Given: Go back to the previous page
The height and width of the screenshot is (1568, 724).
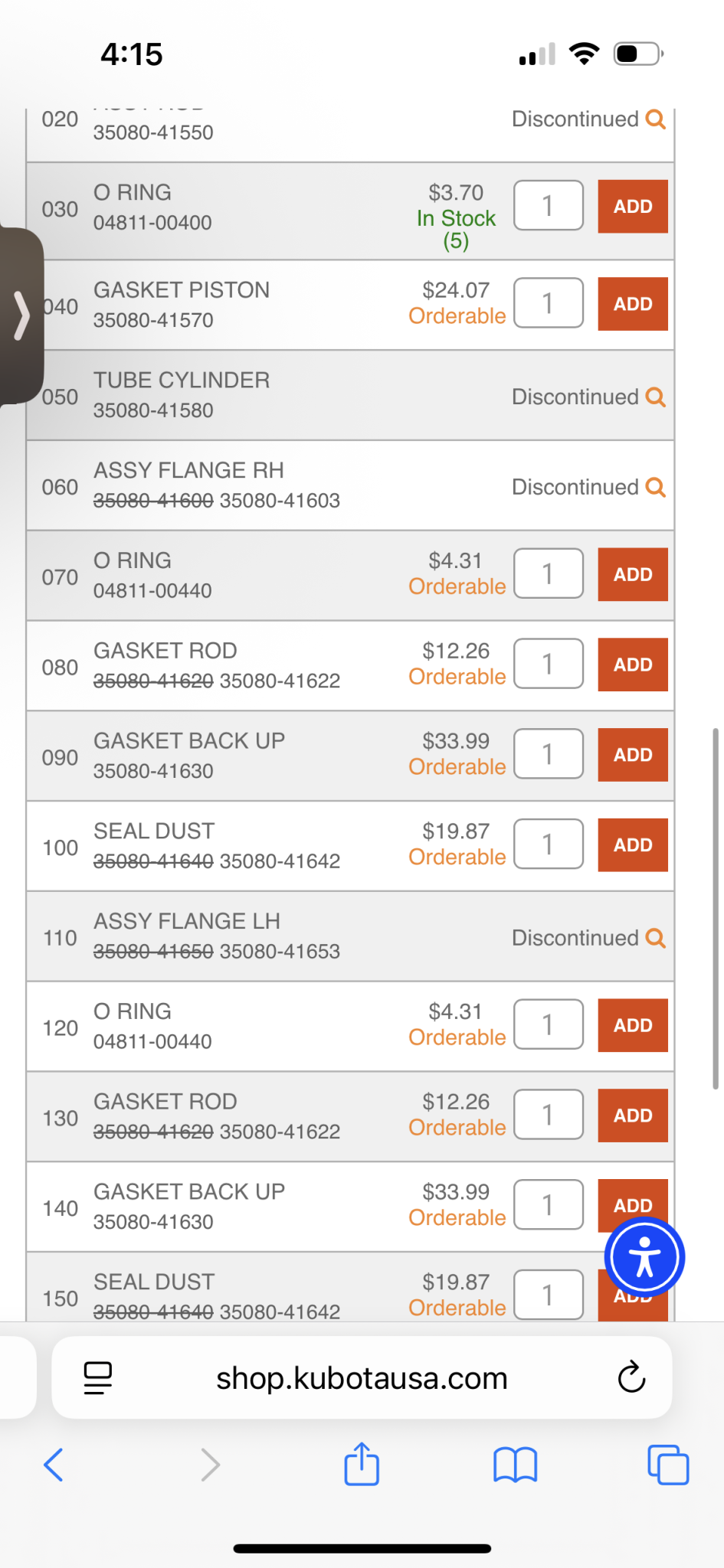Looking at the screenshot, I should point(54,1465).
